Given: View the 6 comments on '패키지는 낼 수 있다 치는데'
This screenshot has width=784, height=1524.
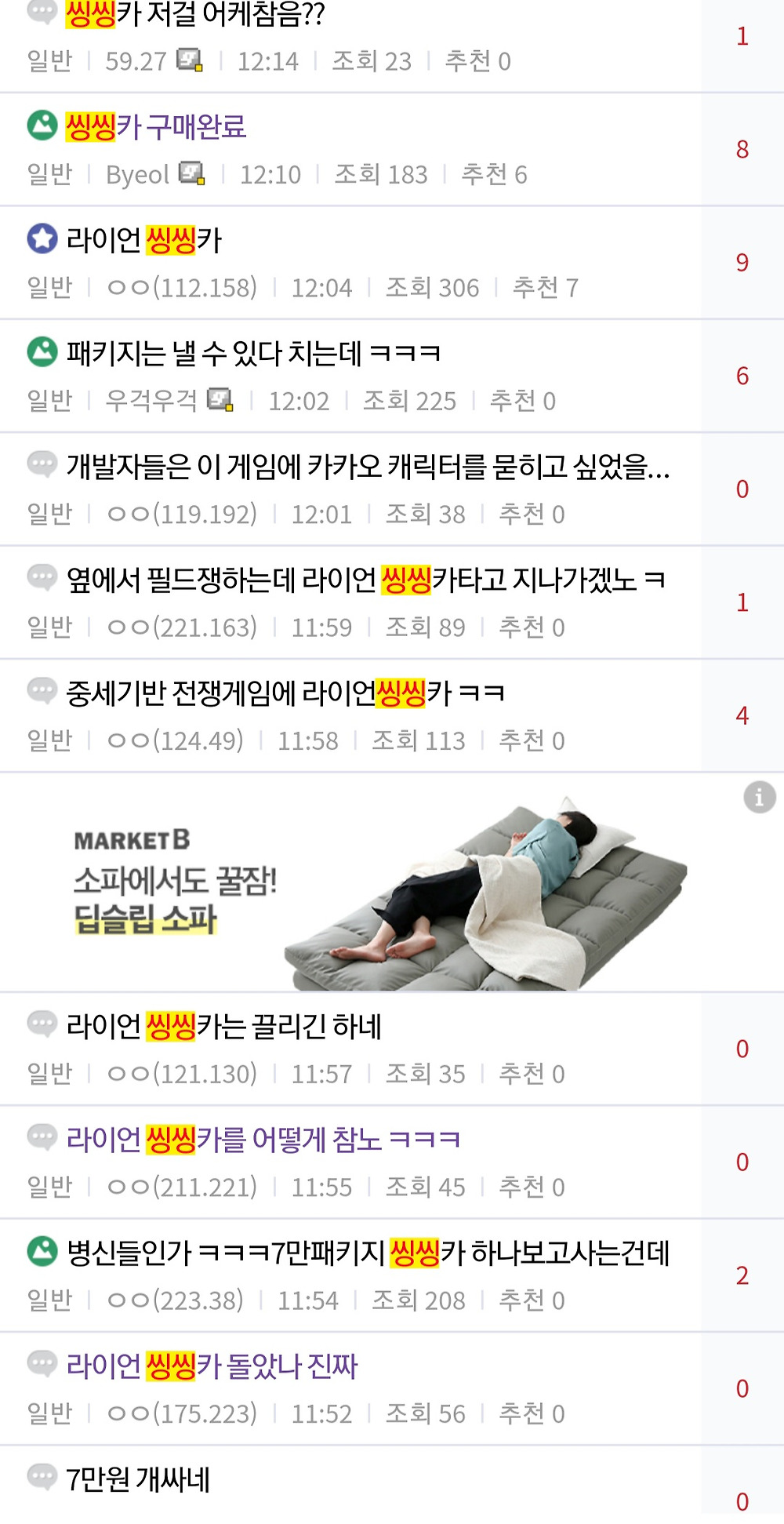Looking at the screenshot, I should [742, 376].
